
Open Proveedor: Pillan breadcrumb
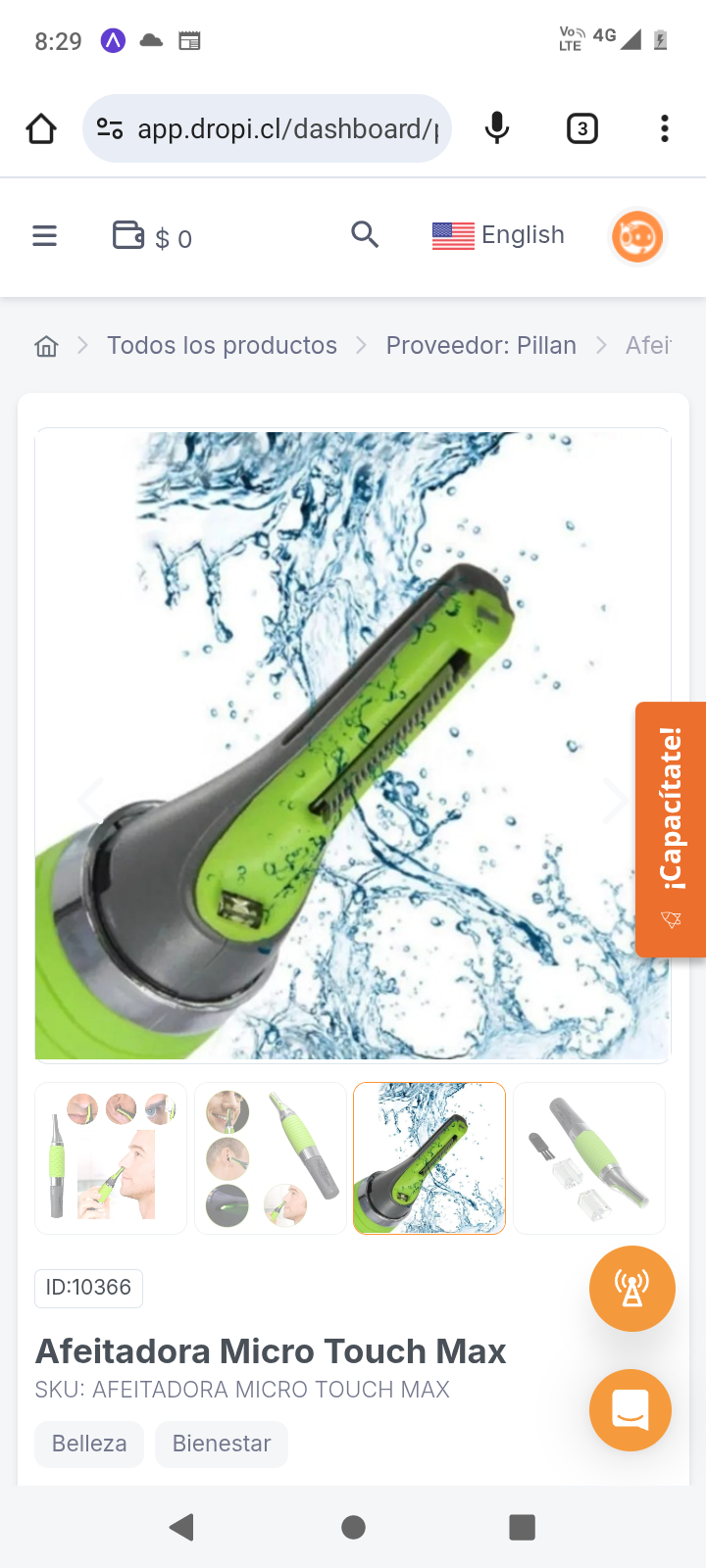pyautogui.click(x=480, y=346)
